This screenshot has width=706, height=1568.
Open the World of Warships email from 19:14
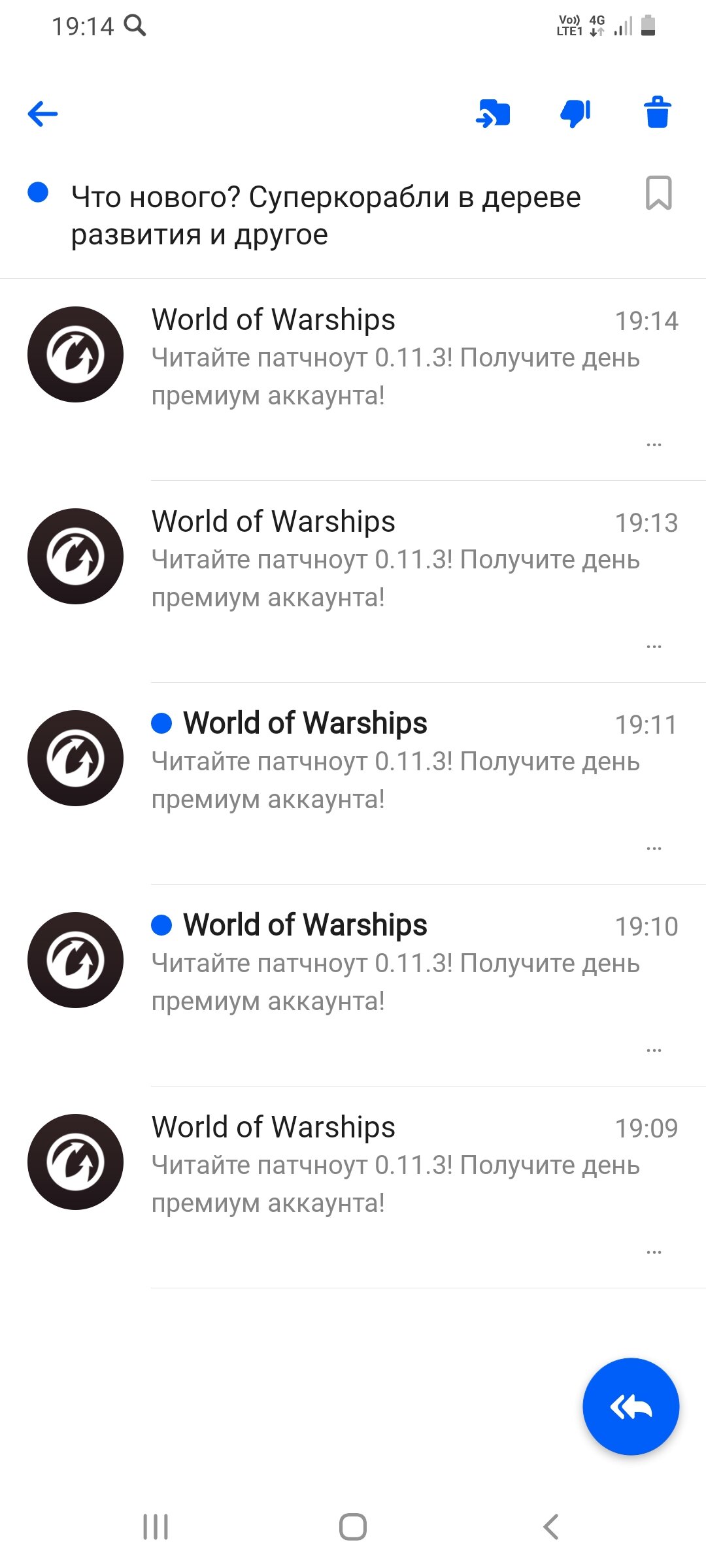coord(353,380)
